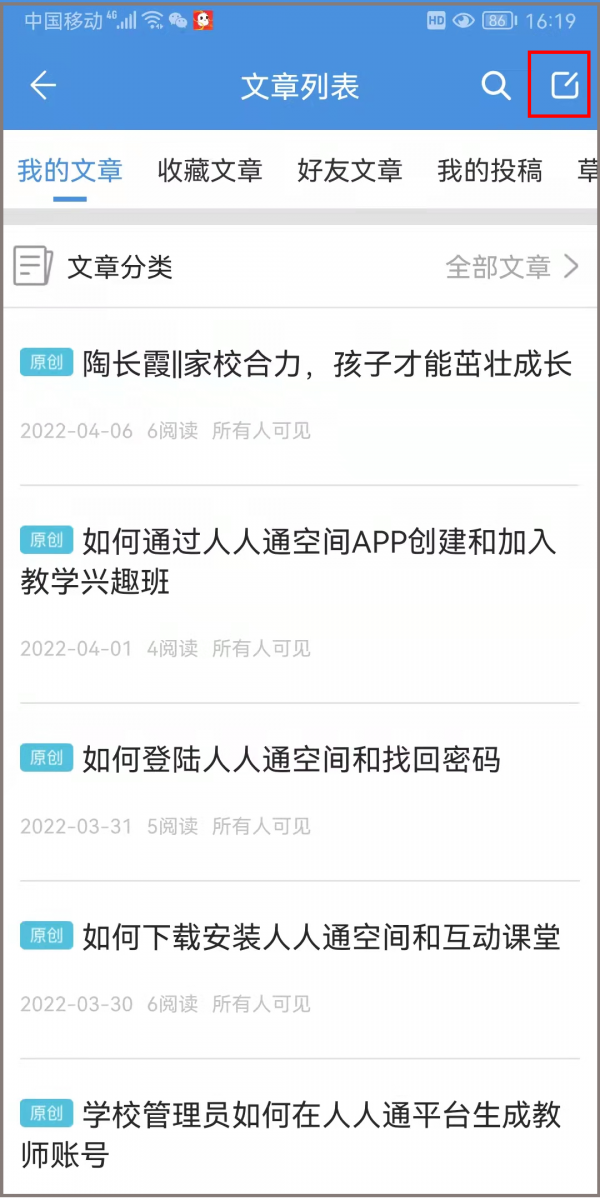Image resolution: width=600 pixels, height=1200 pixels.
Task: Switch to the 收藏文章 tab
Action: 210,171
